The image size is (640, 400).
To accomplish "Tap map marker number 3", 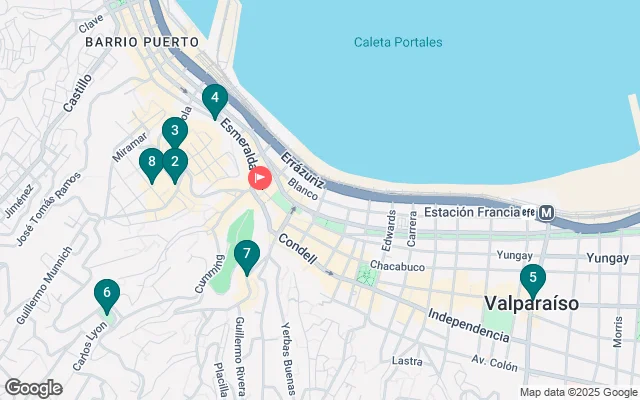I will 174,130.
